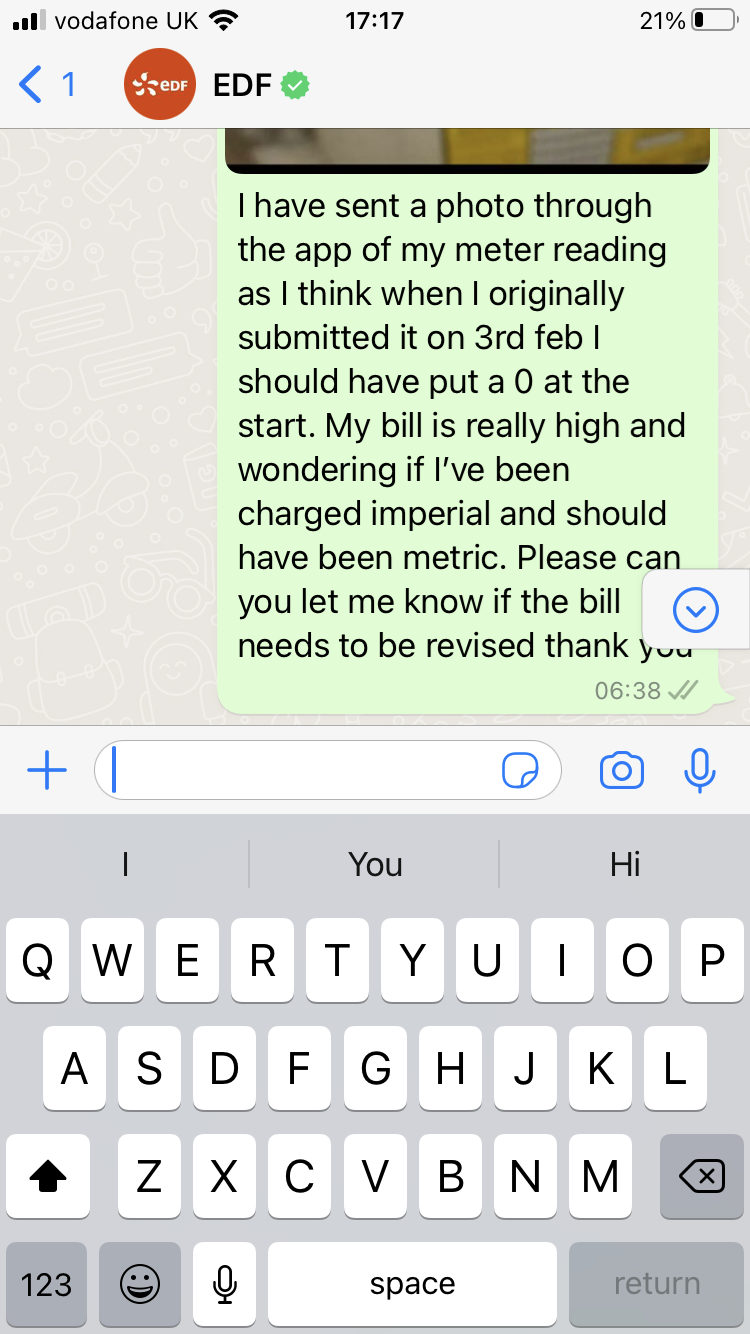Screen dimensions: 750x1334
Task: Switch keyboard to numbers with 123
Action: point(47,1284)
